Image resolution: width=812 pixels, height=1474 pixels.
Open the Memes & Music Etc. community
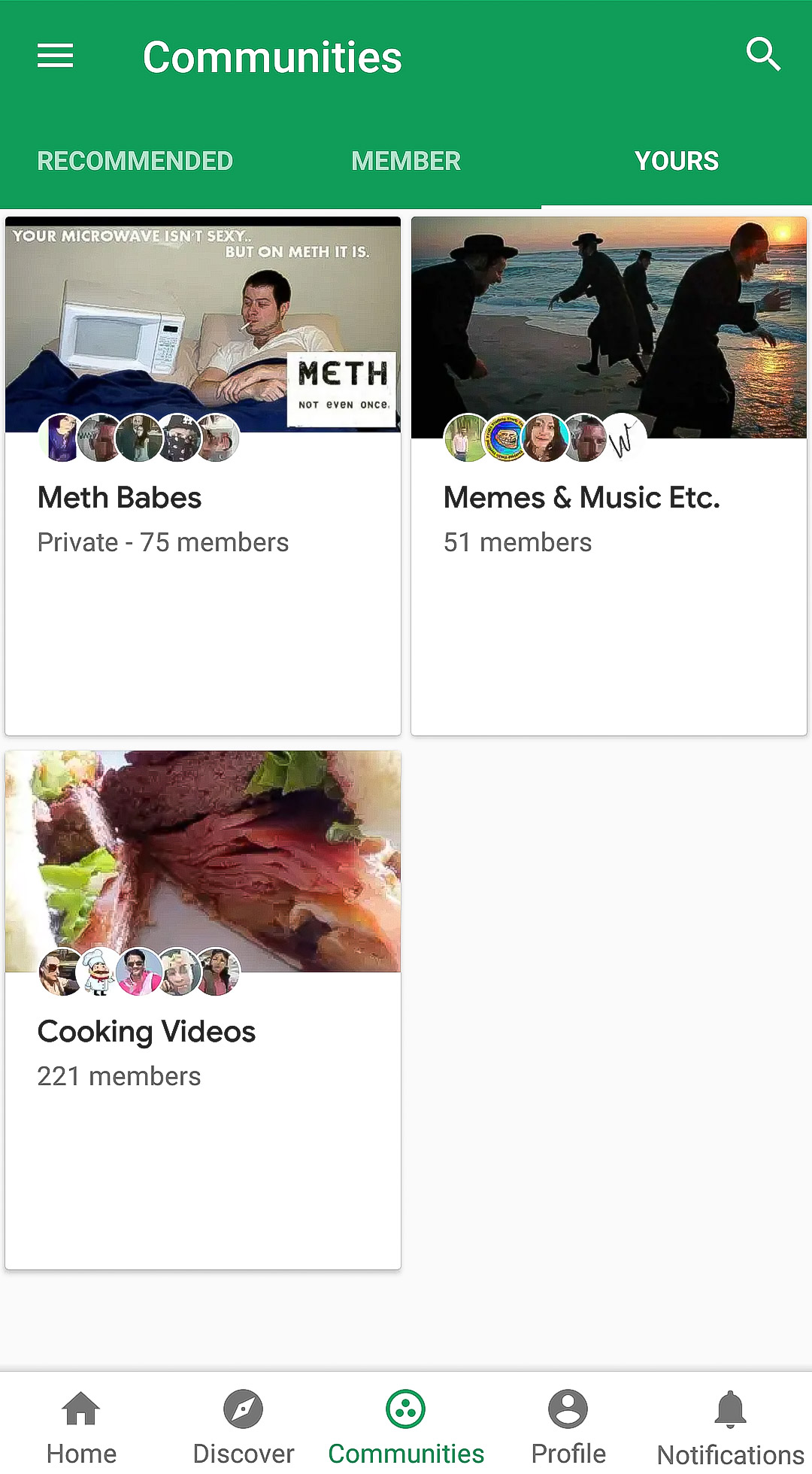point(609,496)
